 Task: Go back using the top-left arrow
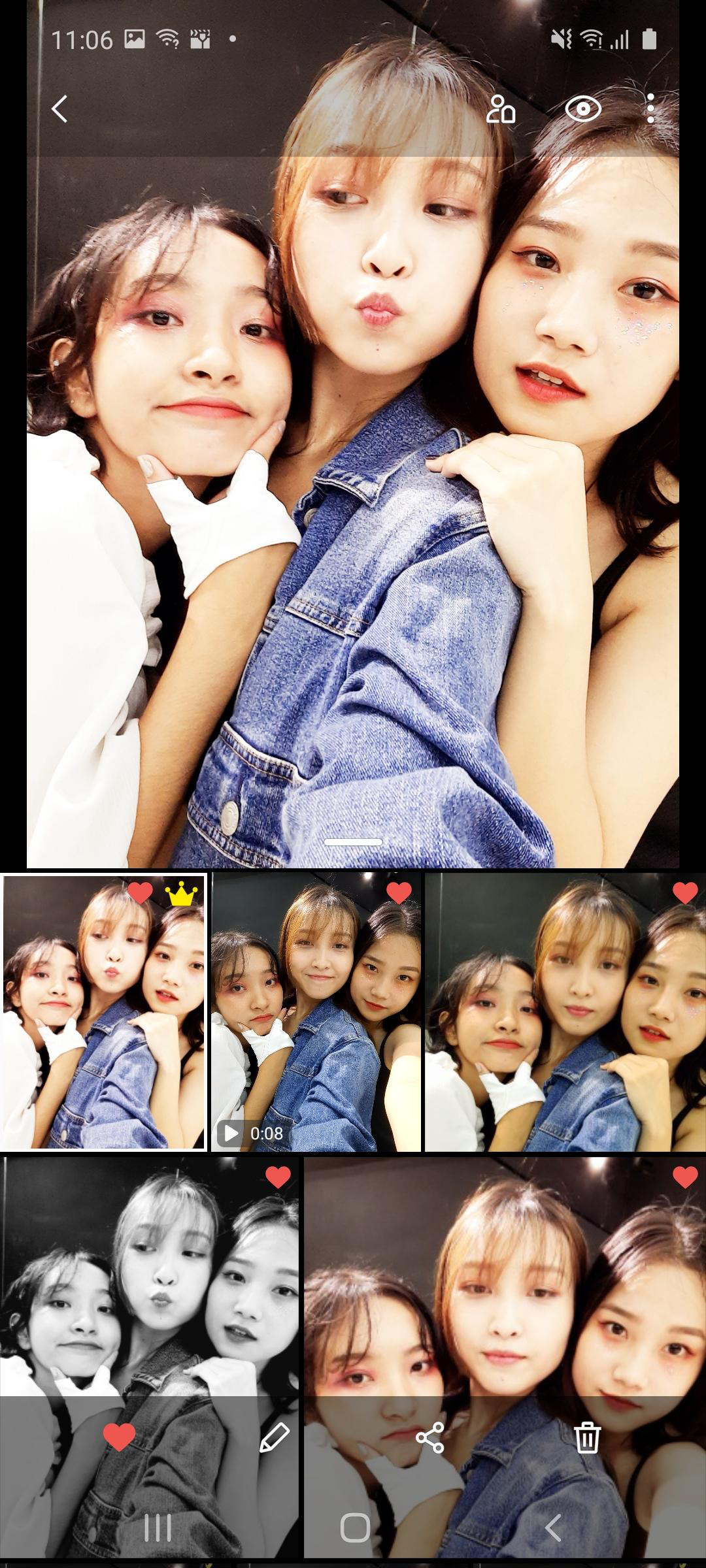[x=59, y=109]
